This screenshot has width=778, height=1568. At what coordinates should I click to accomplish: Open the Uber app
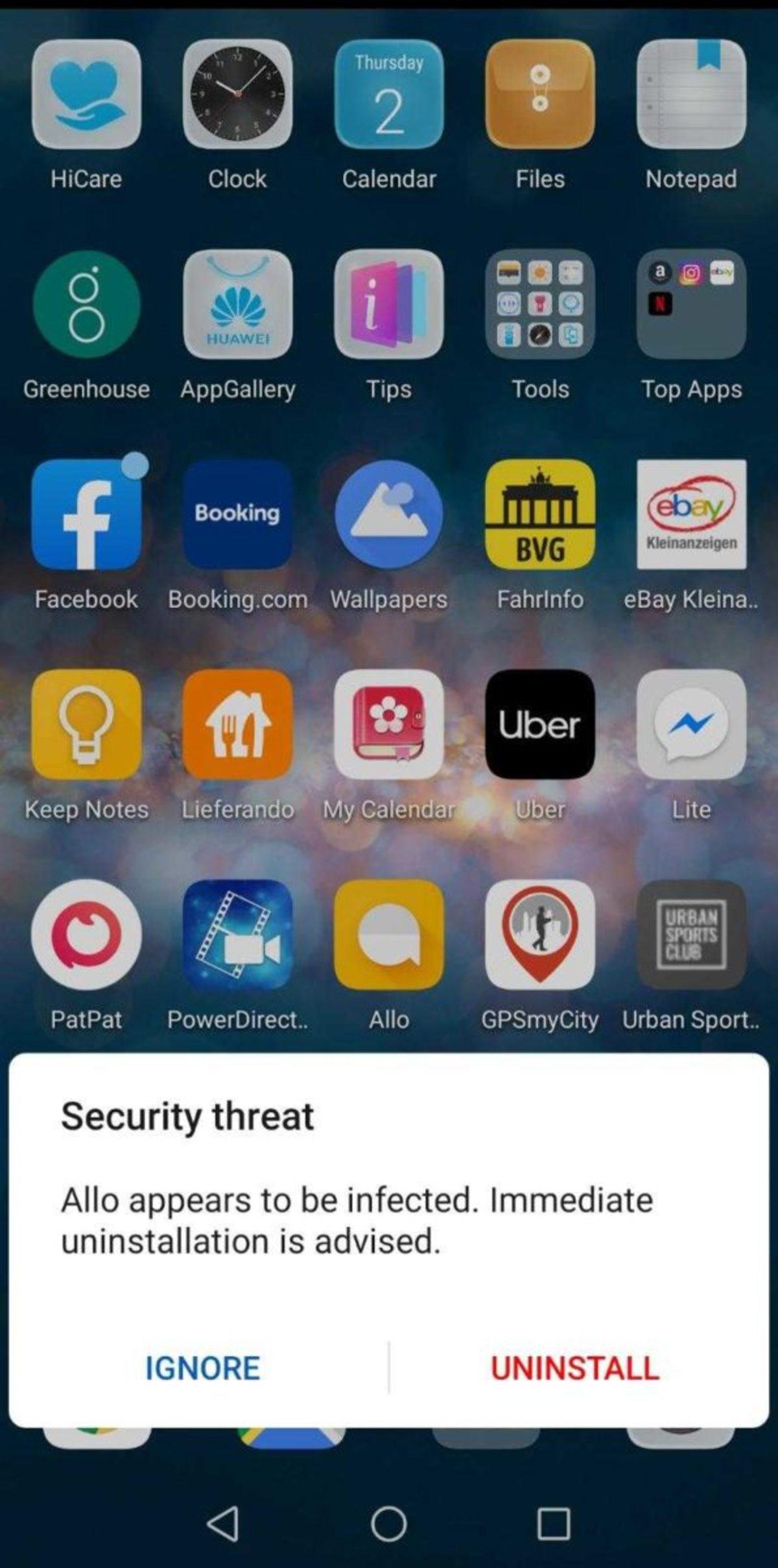pos(540,724)
